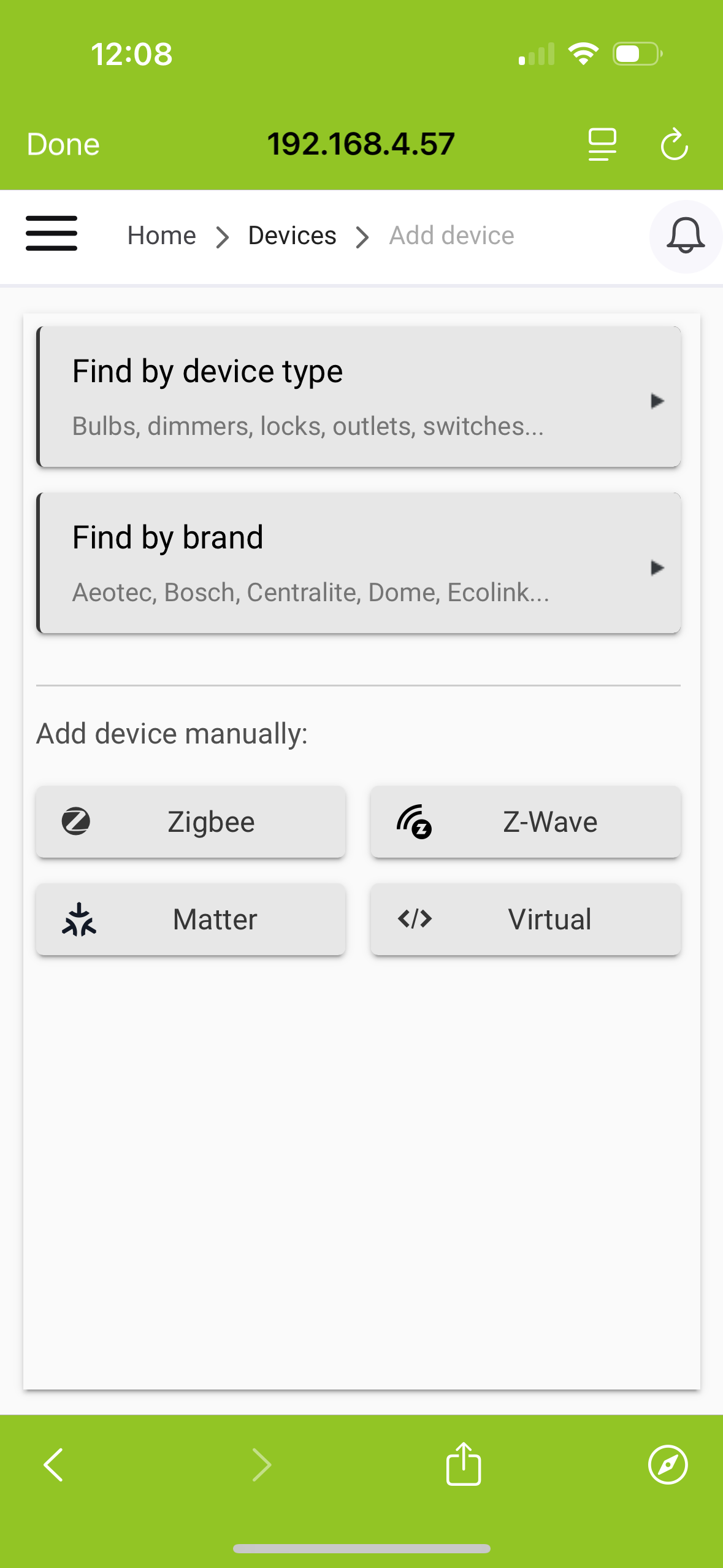This screenshot has width=723, height=1568.
Task: Add a Z-Wave device manually
Action: click(526, 822)
